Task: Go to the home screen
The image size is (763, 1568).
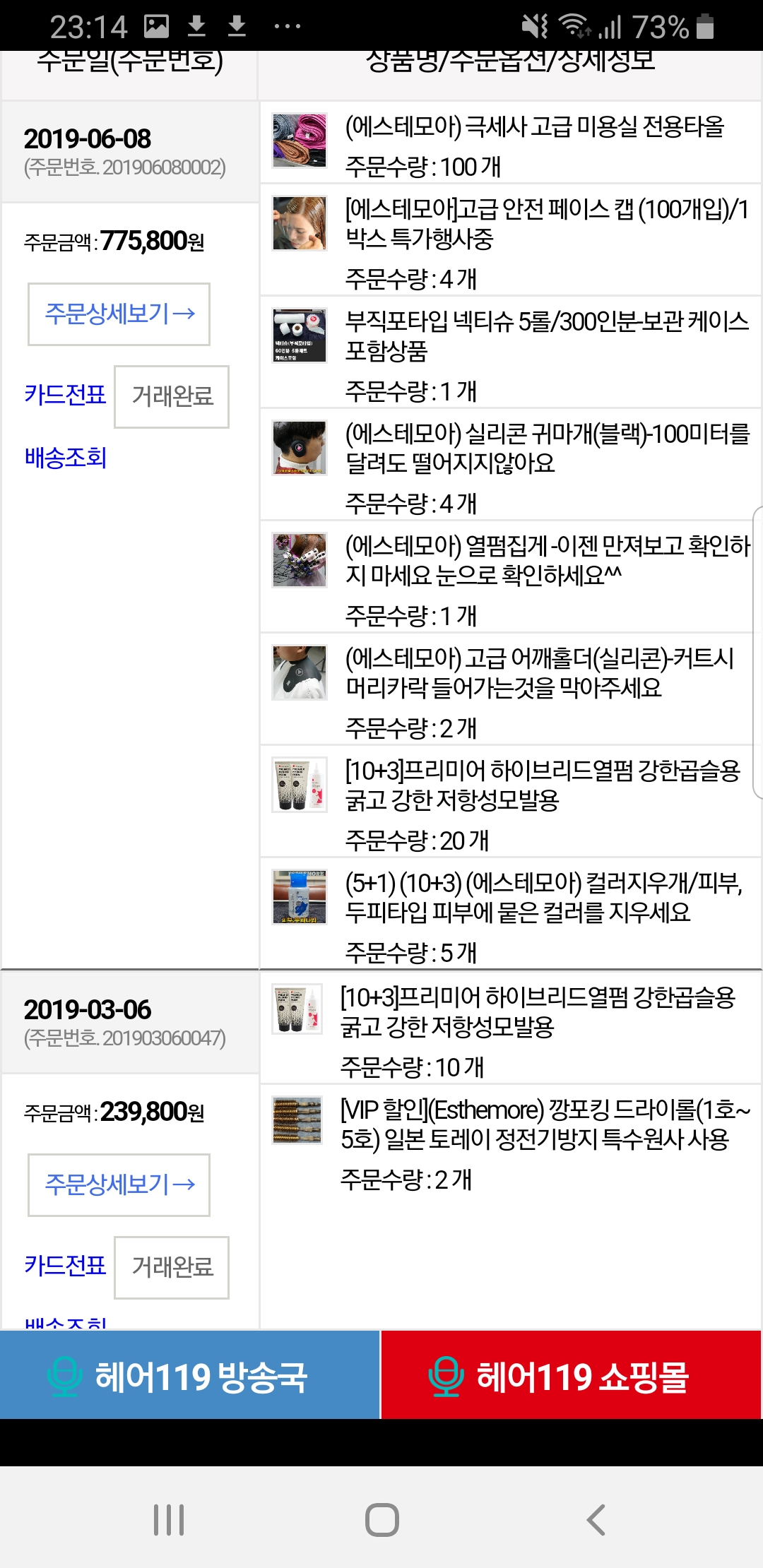Action: [x=381, y=1519]
